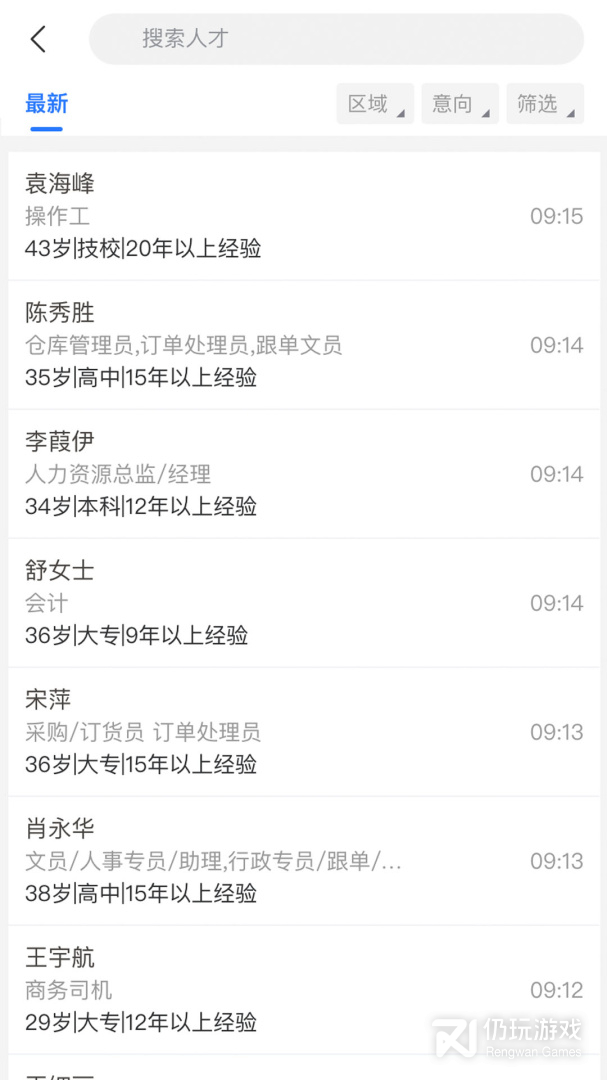607x1080 pixels.
Task: Open 宋萍's candidate profile
Action: click(303, 732)
